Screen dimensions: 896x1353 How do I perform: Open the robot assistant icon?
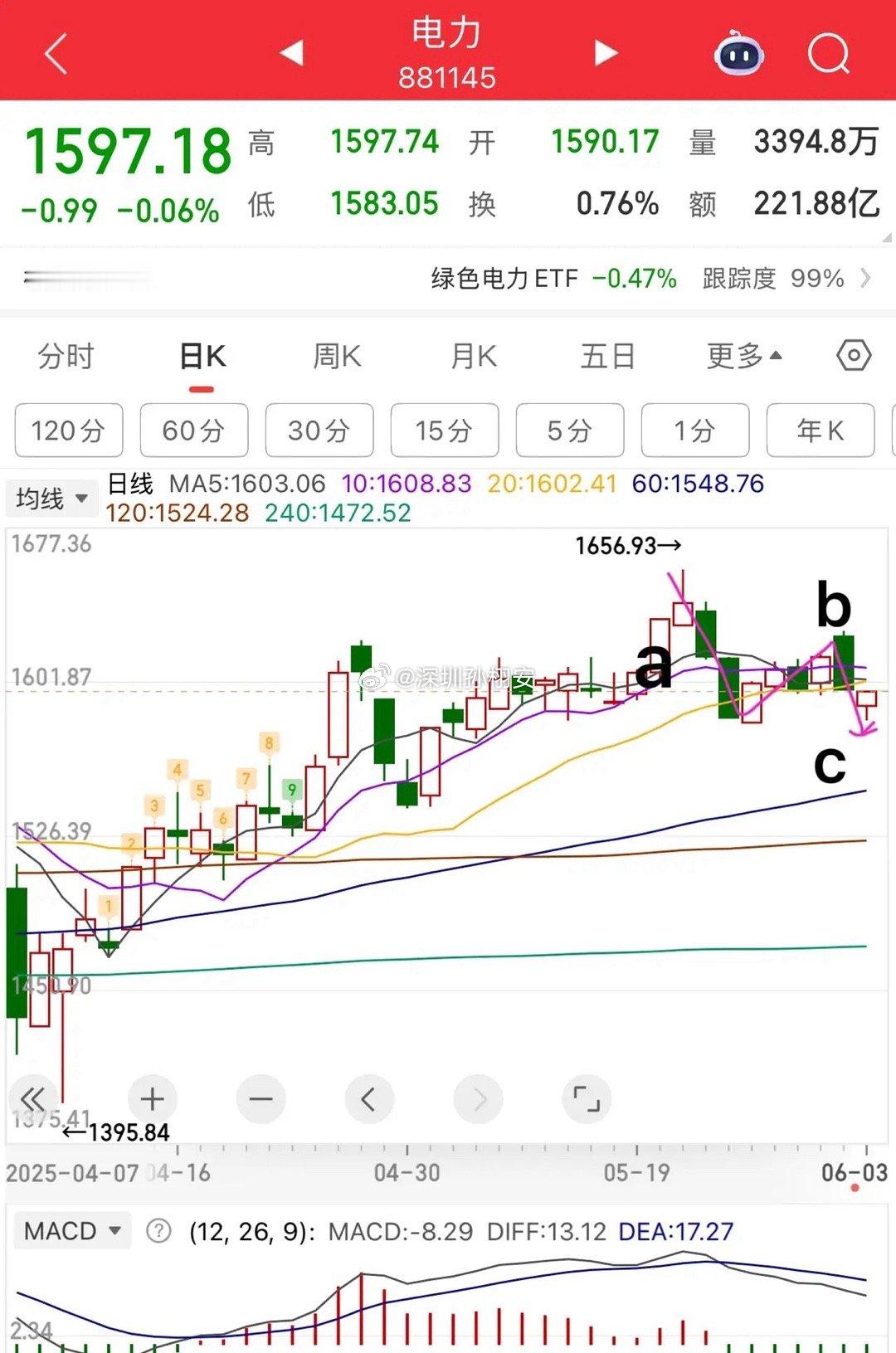[x=738, y=54]
